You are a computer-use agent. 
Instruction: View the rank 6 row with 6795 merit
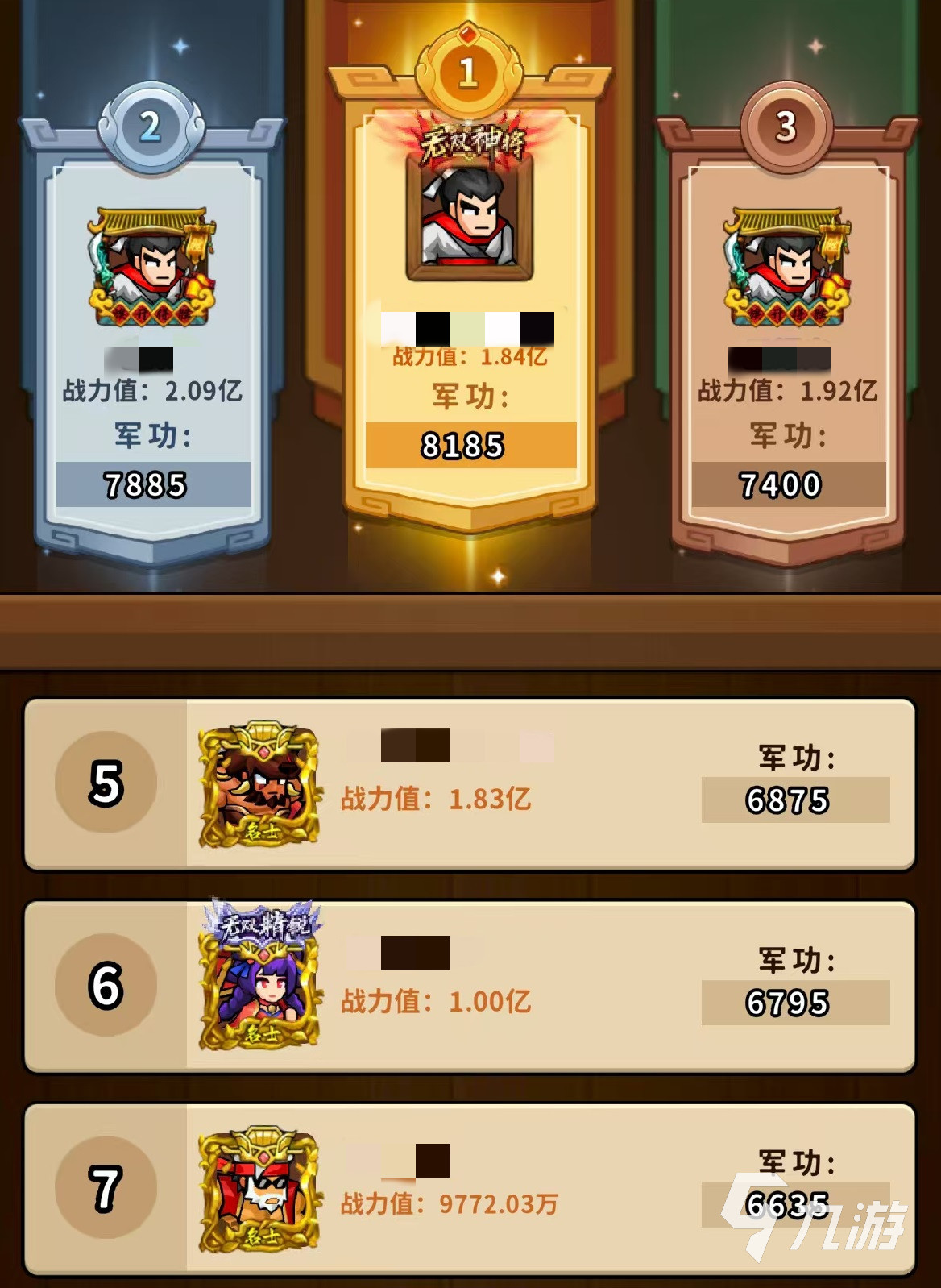[470, 987]
